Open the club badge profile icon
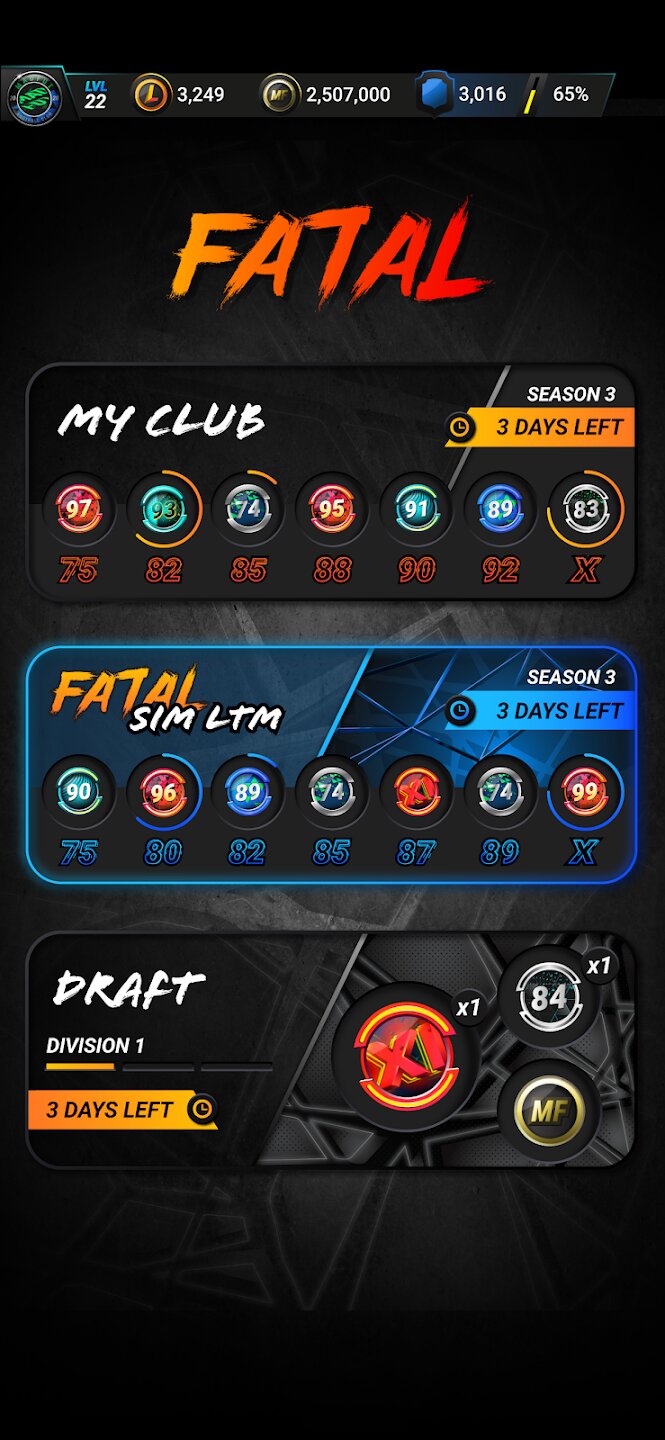 click(x=35, y=96)
